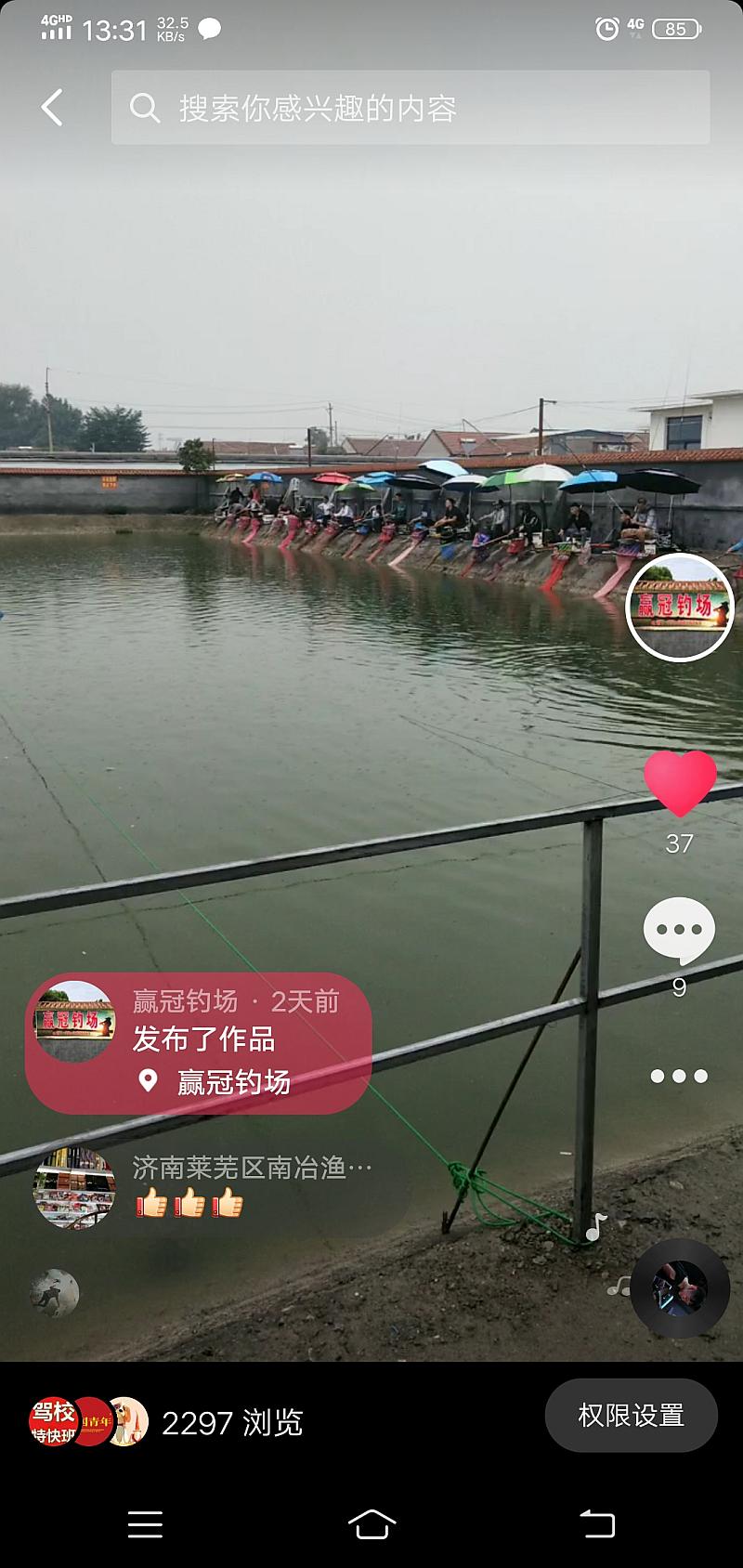Open the spinning music disc
The width and height of the screenshot is (743, 1568).
click(x=680, y=1288)
